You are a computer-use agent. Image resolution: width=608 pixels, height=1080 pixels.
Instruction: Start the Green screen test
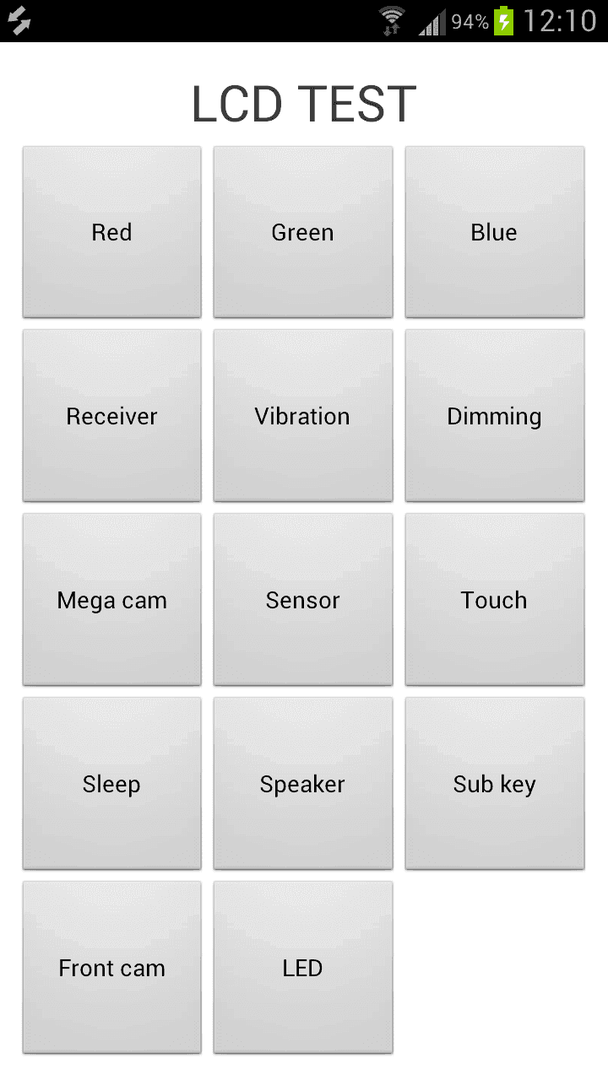pos(303,232)
